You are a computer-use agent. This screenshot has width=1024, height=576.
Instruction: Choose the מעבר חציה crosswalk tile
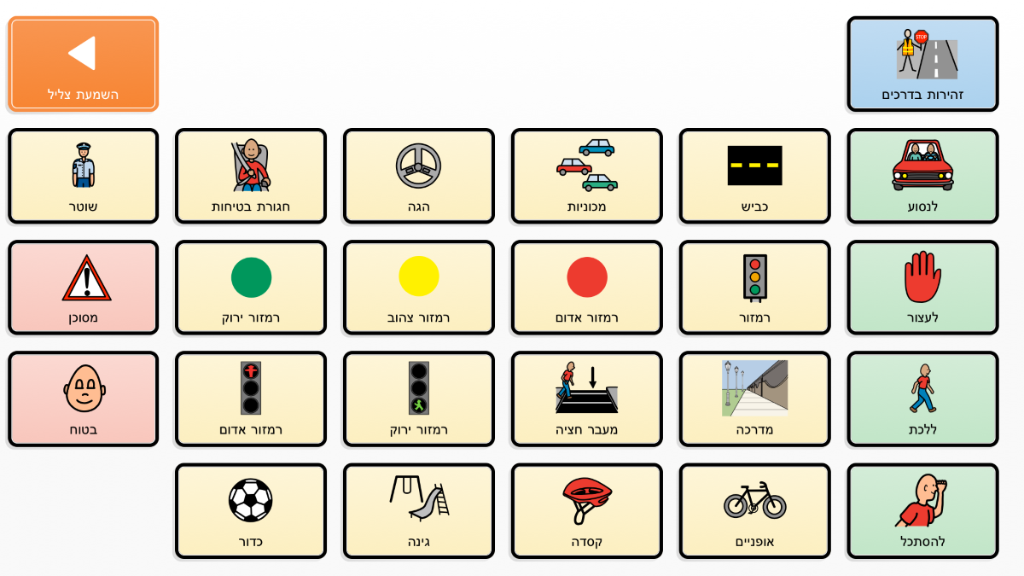coord(586,399)
